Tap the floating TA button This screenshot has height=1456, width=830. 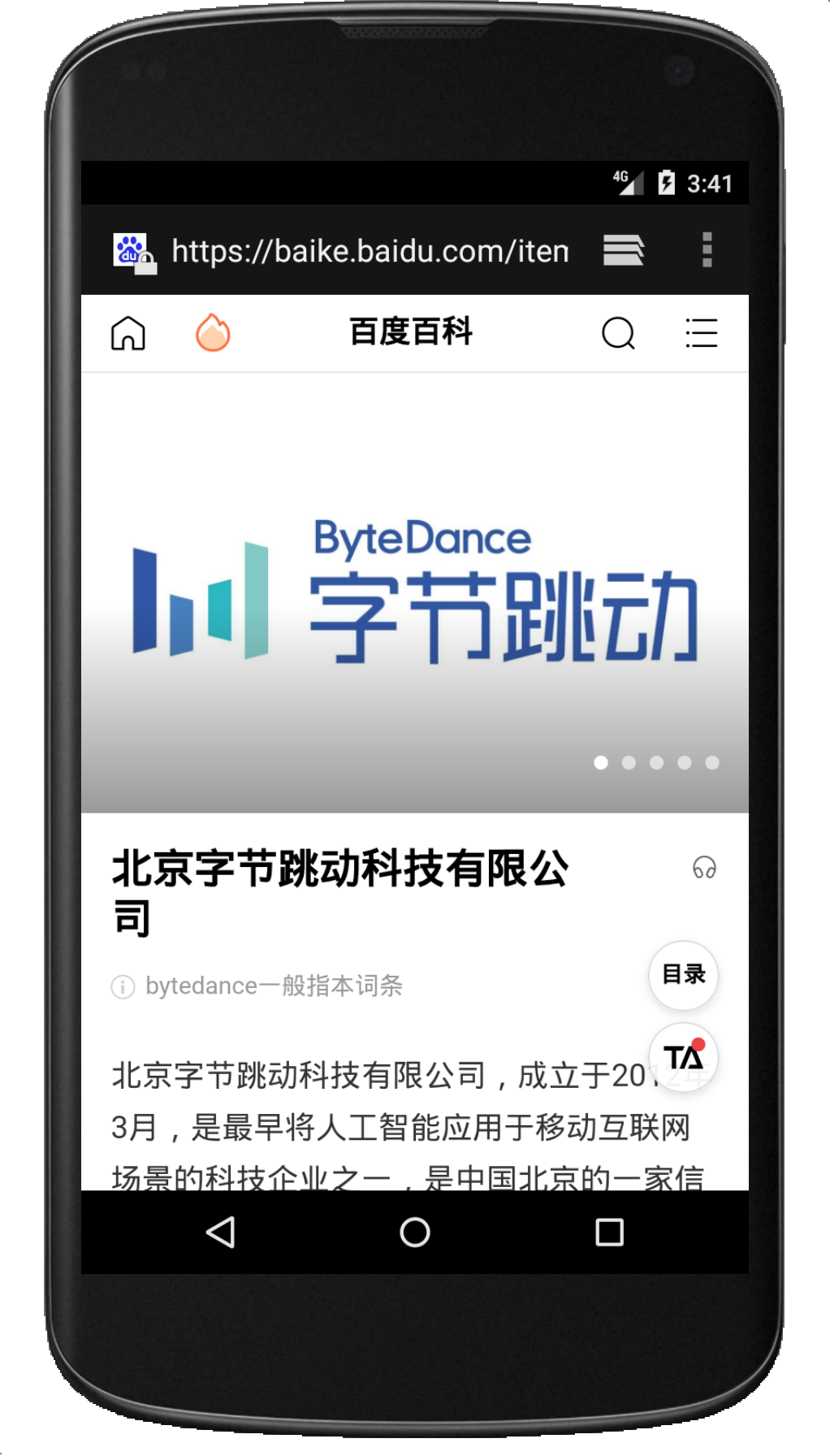pos(683,1057)
